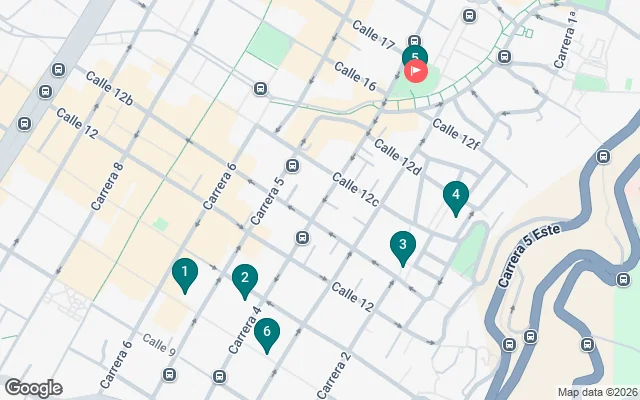
Task: Tap the red flag destination marker
Action: coord(417,72)
